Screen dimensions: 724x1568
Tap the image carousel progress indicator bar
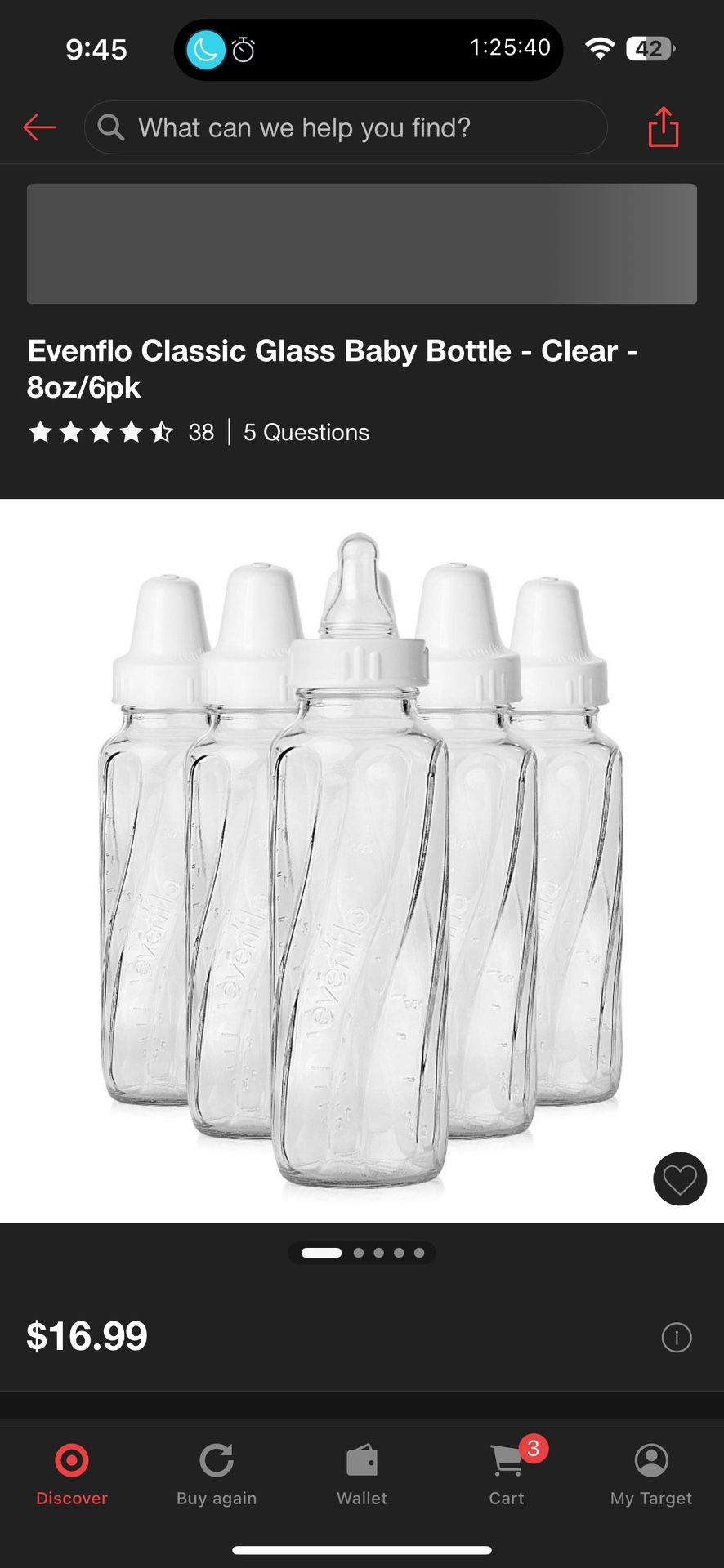324,1252
